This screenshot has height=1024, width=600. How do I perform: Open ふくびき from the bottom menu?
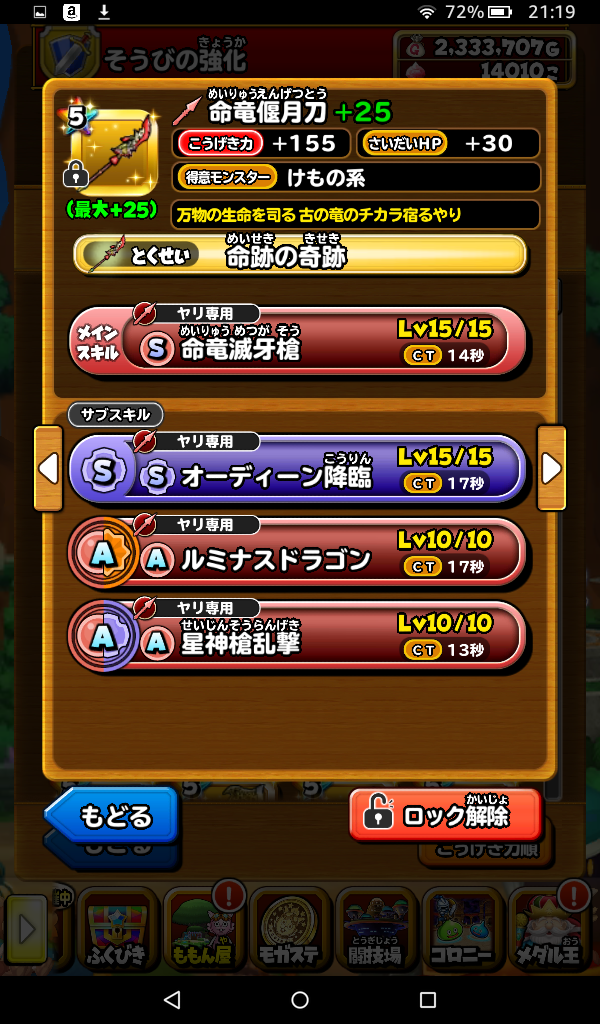(115, 930)
